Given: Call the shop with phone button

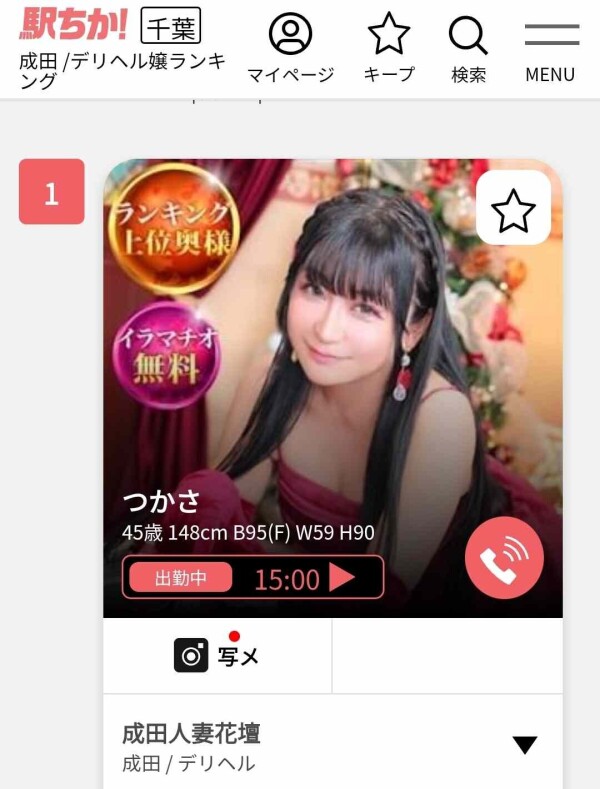Looking at the screenshot, I should coord(504,558).
